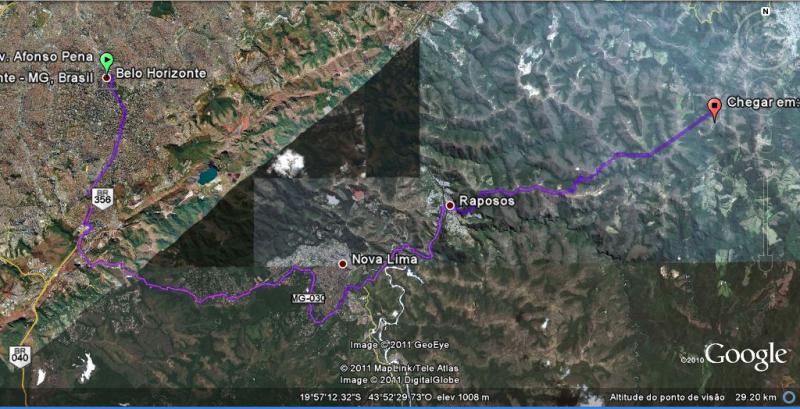Viewport: 800px width, 409px height.
Task: Tap the green start marker at Afonso Pena
Action: 107,60
